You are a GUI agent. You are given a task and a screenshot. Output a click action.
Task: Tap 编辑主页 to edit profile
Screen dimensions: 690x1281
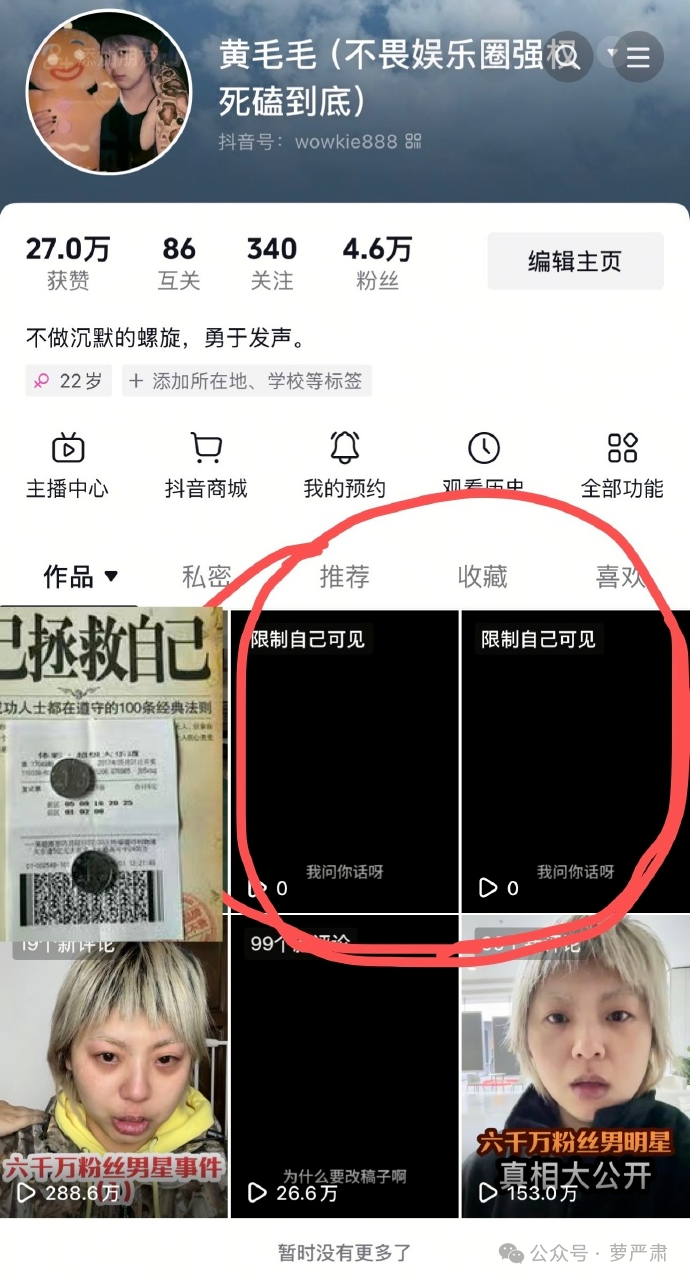[575, 262]
